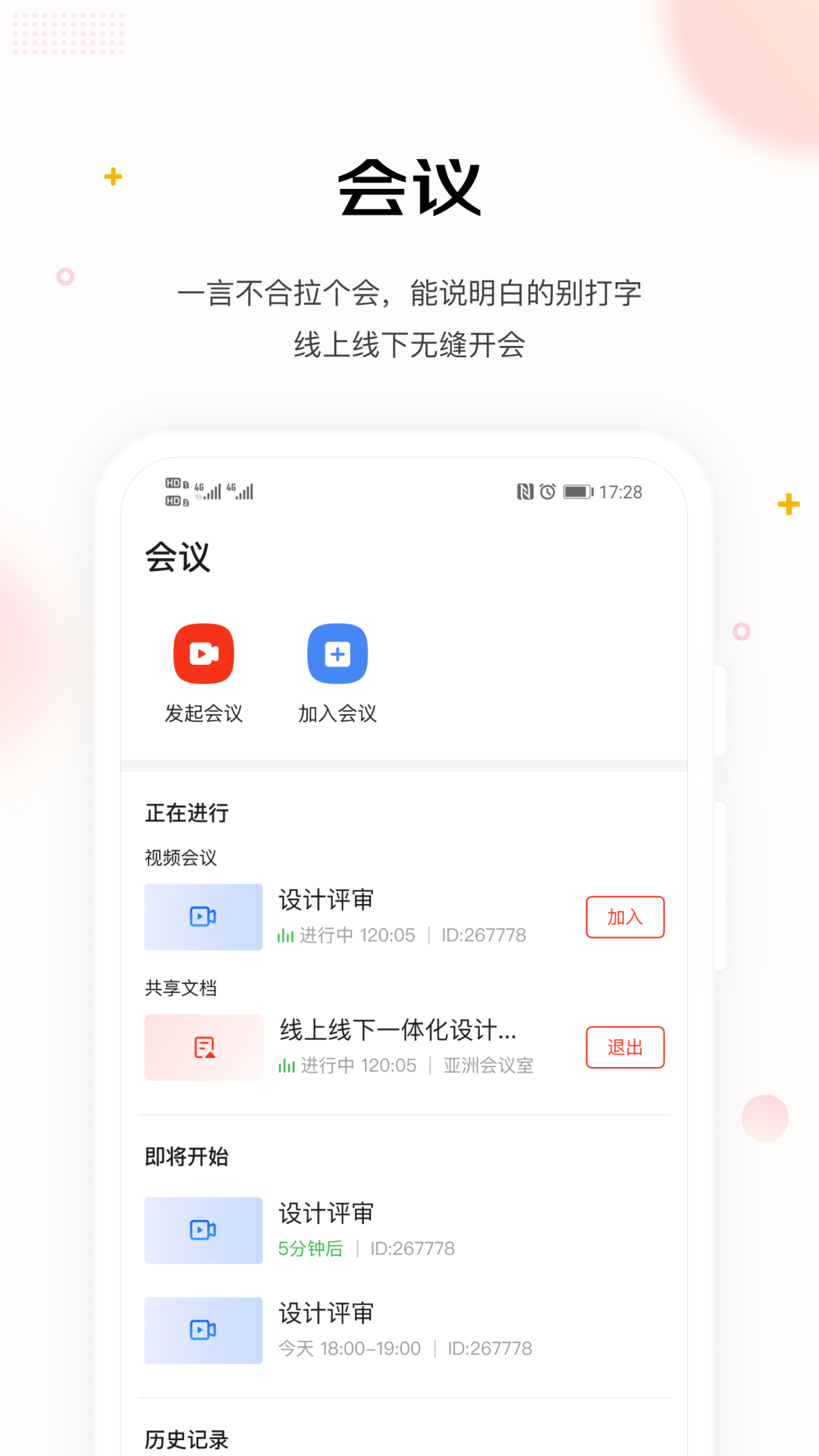This screenshot has width=819, height=1456.
Task: Click the green audio bars beside 进行中 120:05
Action: [x=286, y=935]
